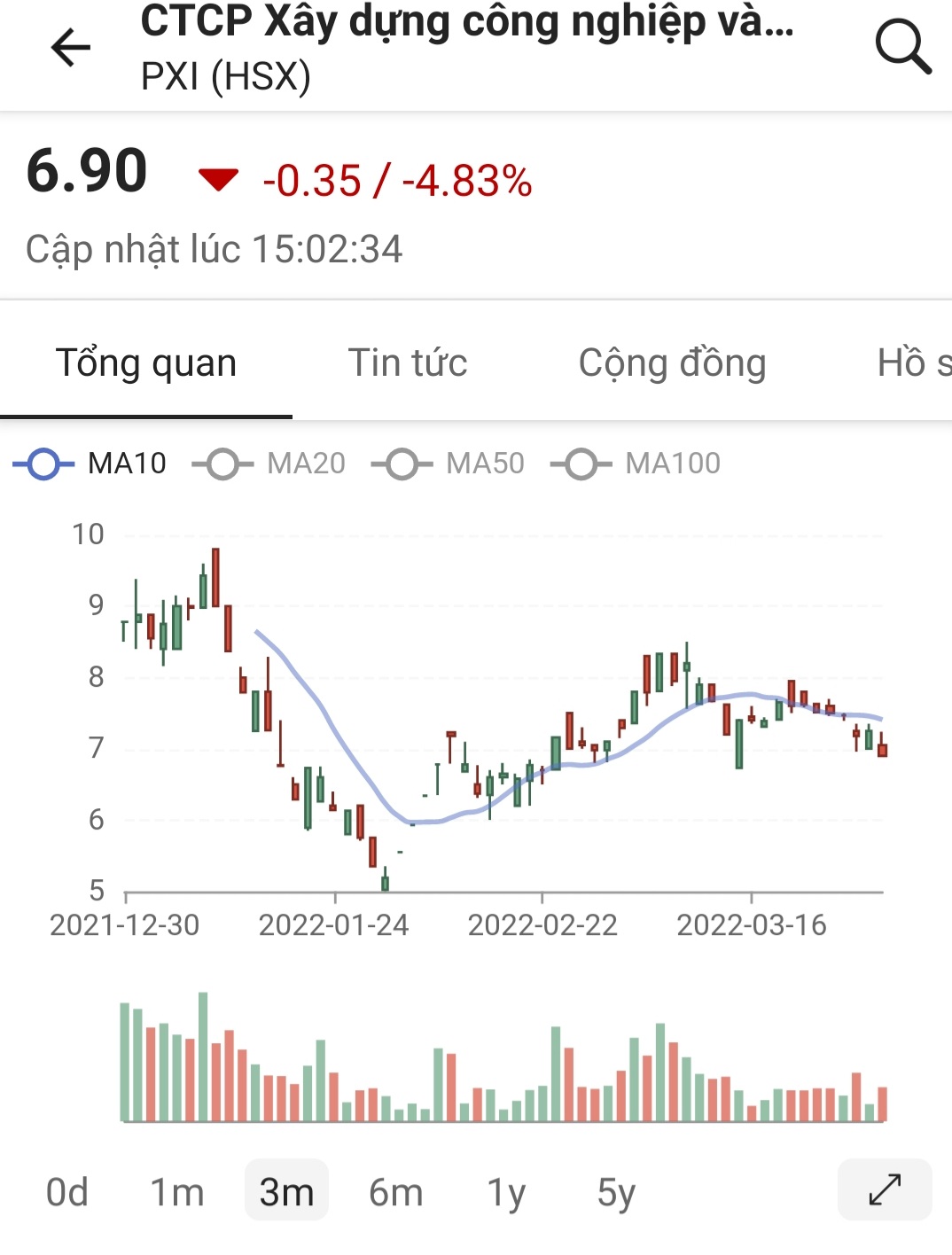This screenshot has height=1255, width=952.
Task: Go back using the arrow icon
Action: 71,48
